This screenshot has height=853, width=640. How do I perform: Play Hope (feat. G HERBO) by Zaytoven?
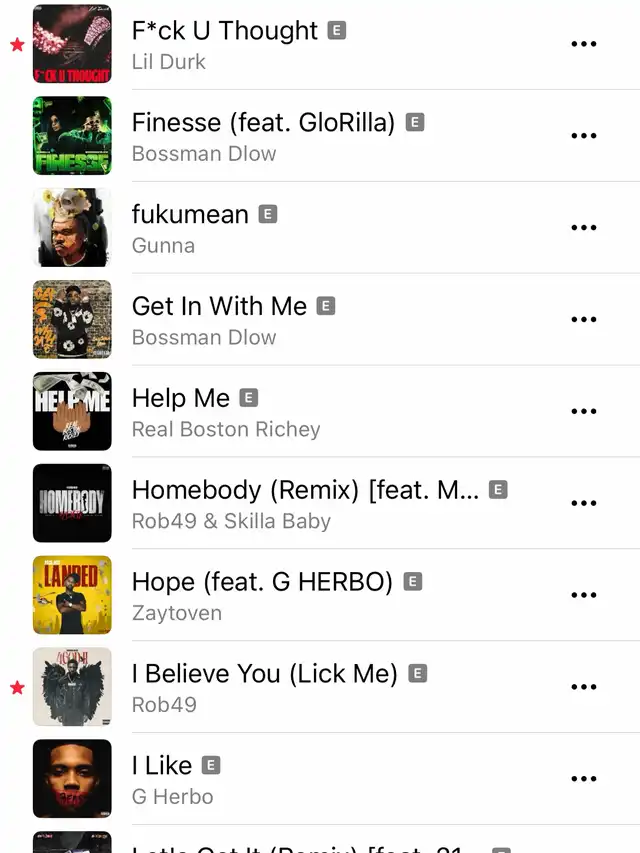click(x=262, y=583)
